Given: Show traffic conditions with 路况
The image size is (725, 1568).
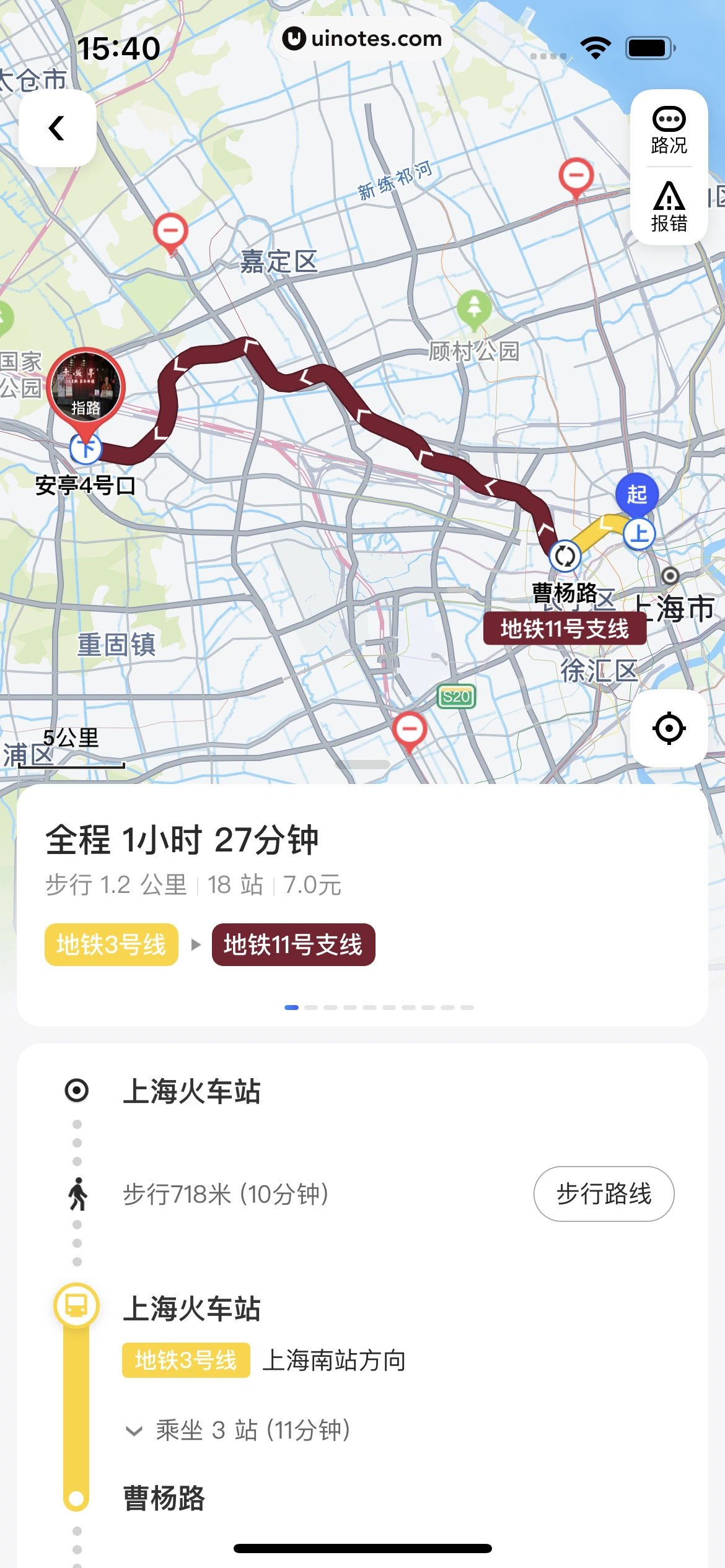Looking at the screenshot, I should click(x=669, y=131).
